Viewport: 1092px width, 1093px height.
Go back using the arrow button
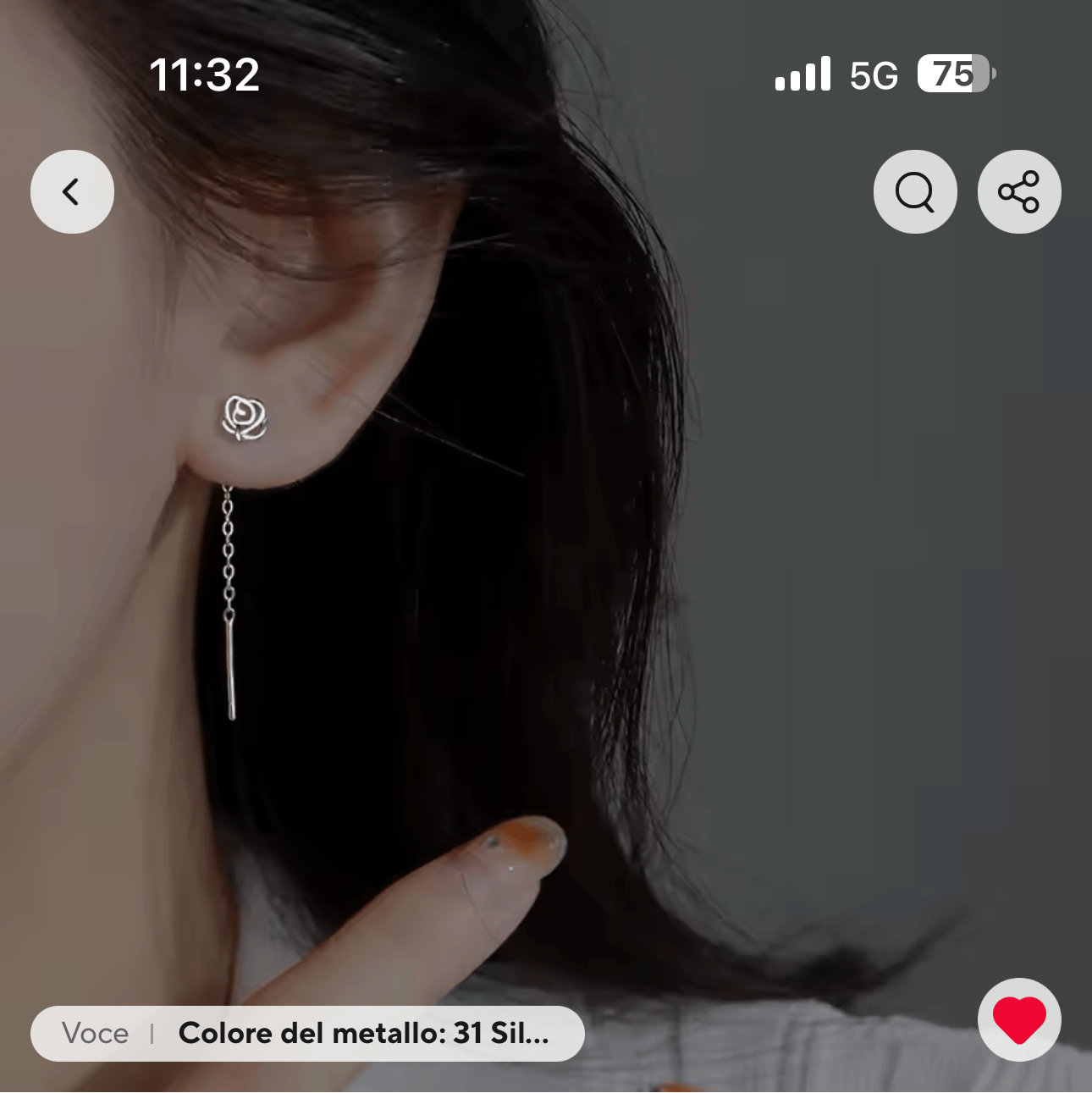72,192
